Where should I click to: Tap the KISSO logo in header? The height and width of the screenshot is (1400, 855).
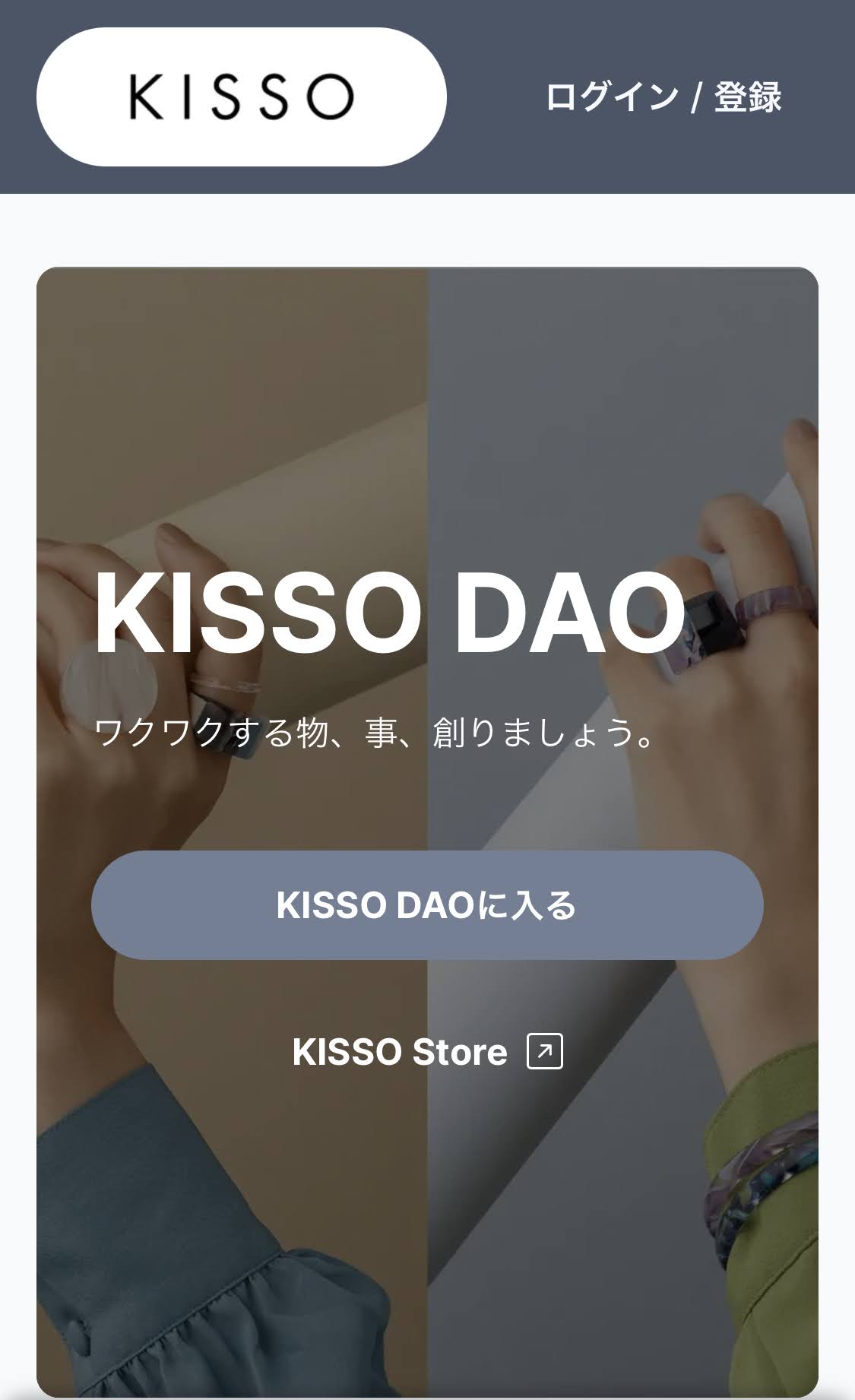coord(241,97)
